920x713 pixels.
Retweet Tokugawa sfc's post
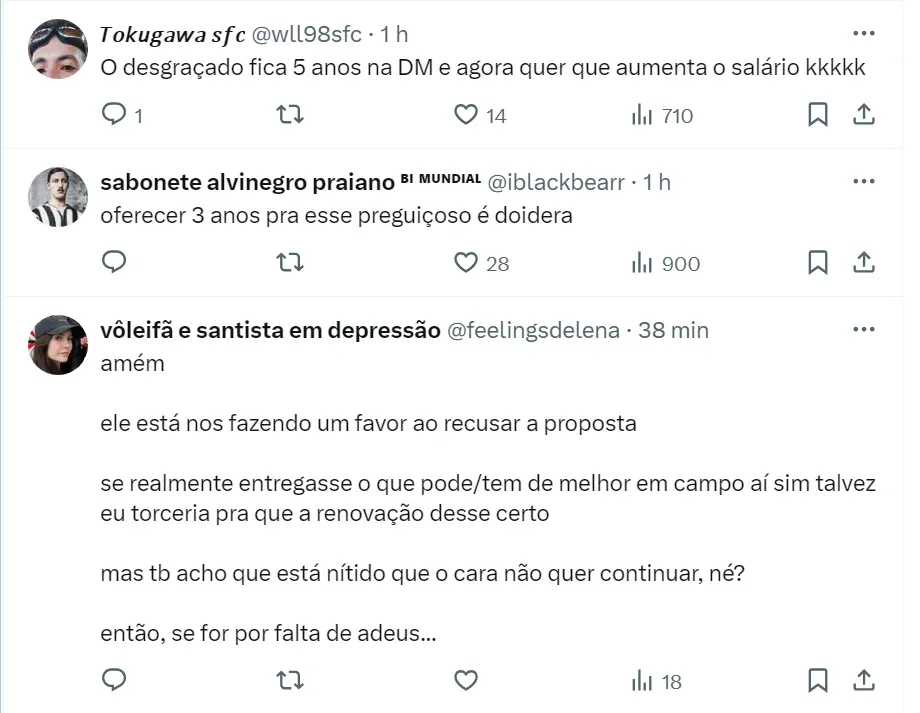(290, 115)
